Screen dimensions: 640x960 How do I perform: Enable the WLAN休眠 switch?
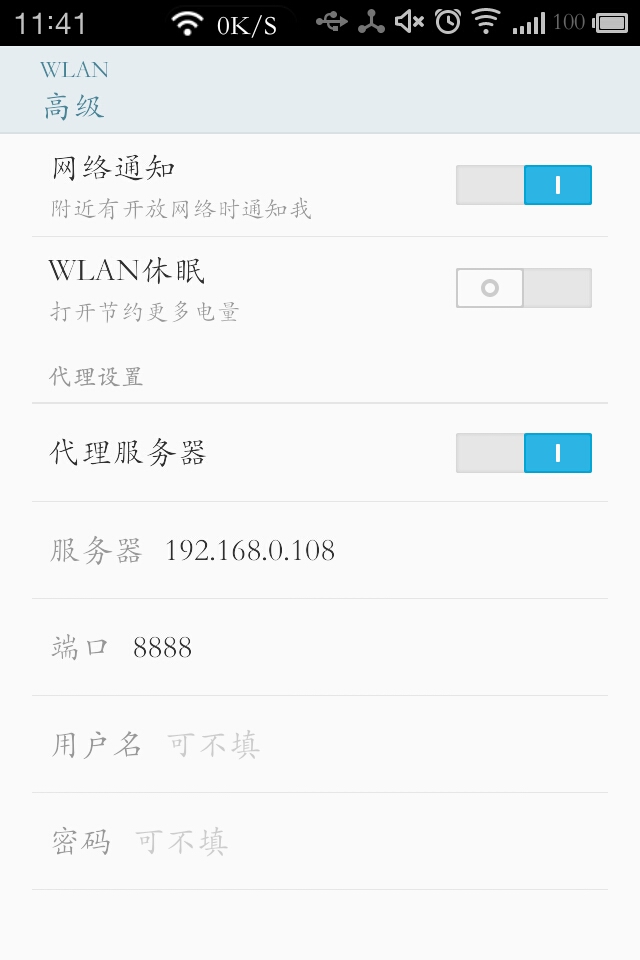(x=524, y=288)
